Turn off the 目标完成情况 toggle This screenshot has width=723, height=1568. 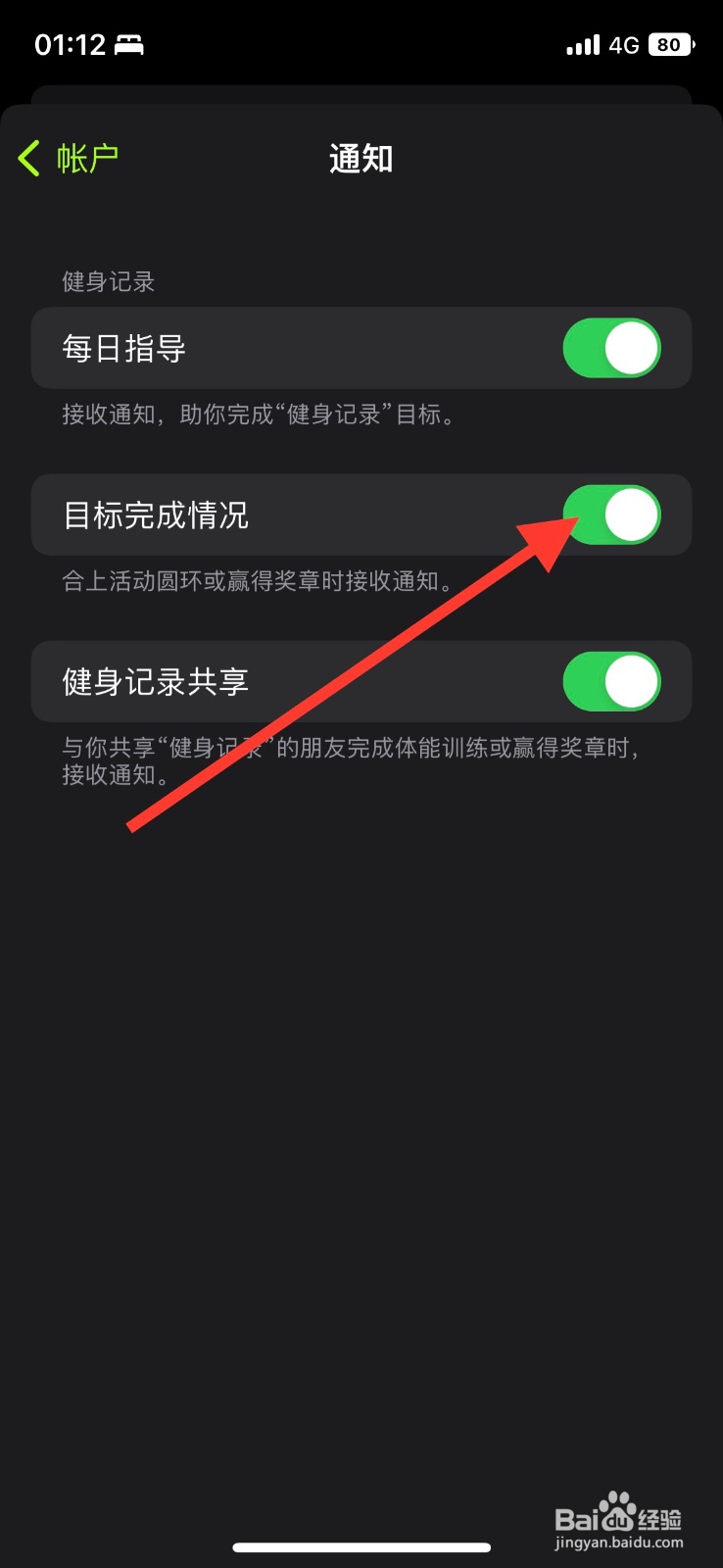610,514
